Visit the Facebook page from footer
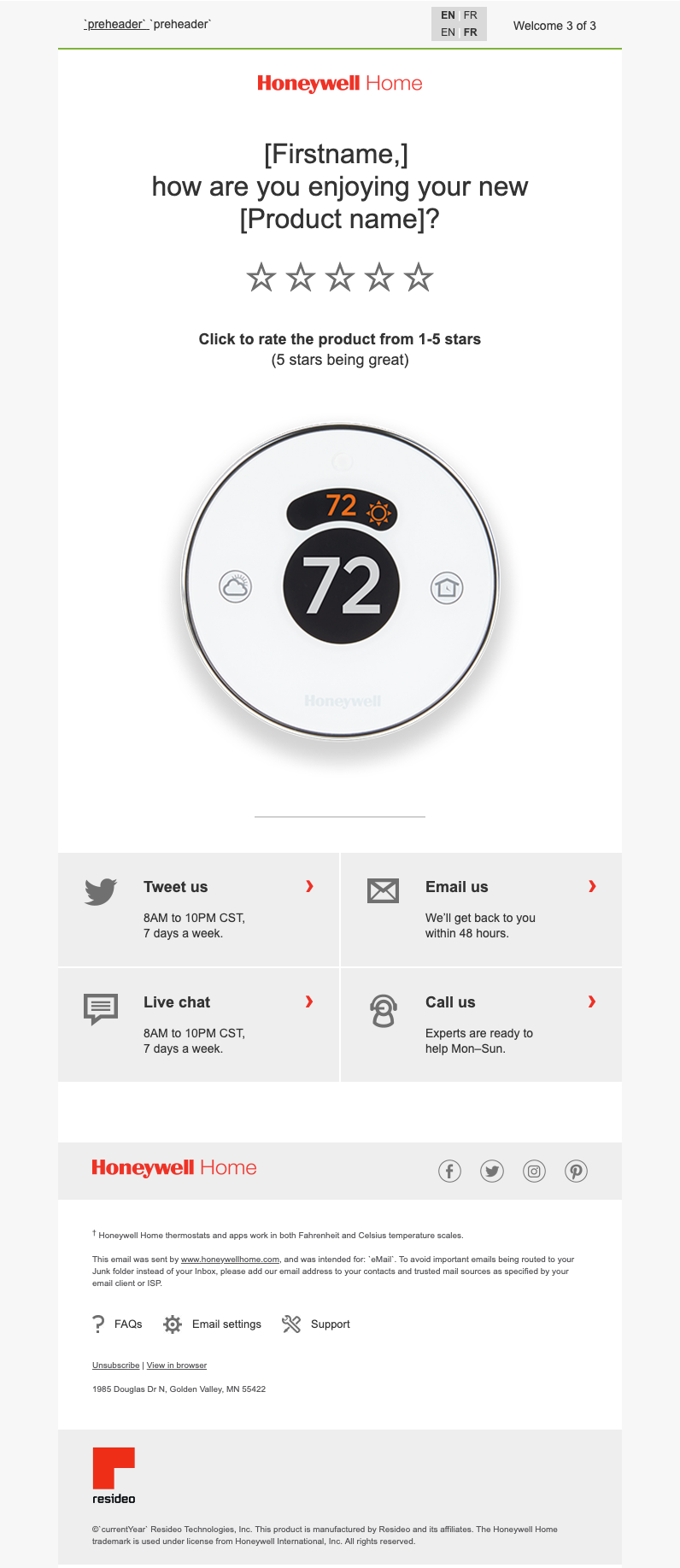 (449, 1171)
